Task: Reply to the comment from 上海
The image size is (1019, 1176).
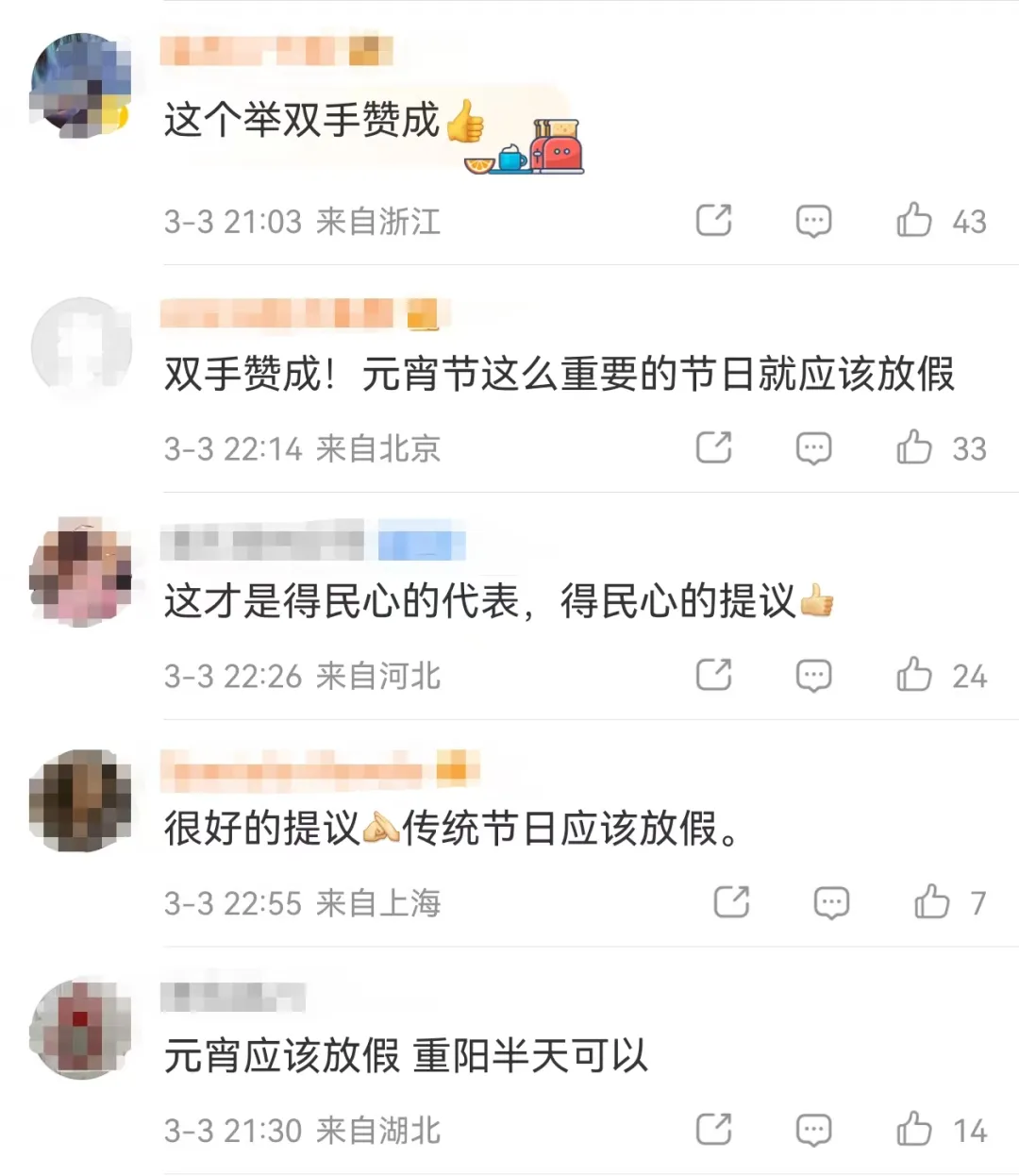Action: [x=831, y=903]
